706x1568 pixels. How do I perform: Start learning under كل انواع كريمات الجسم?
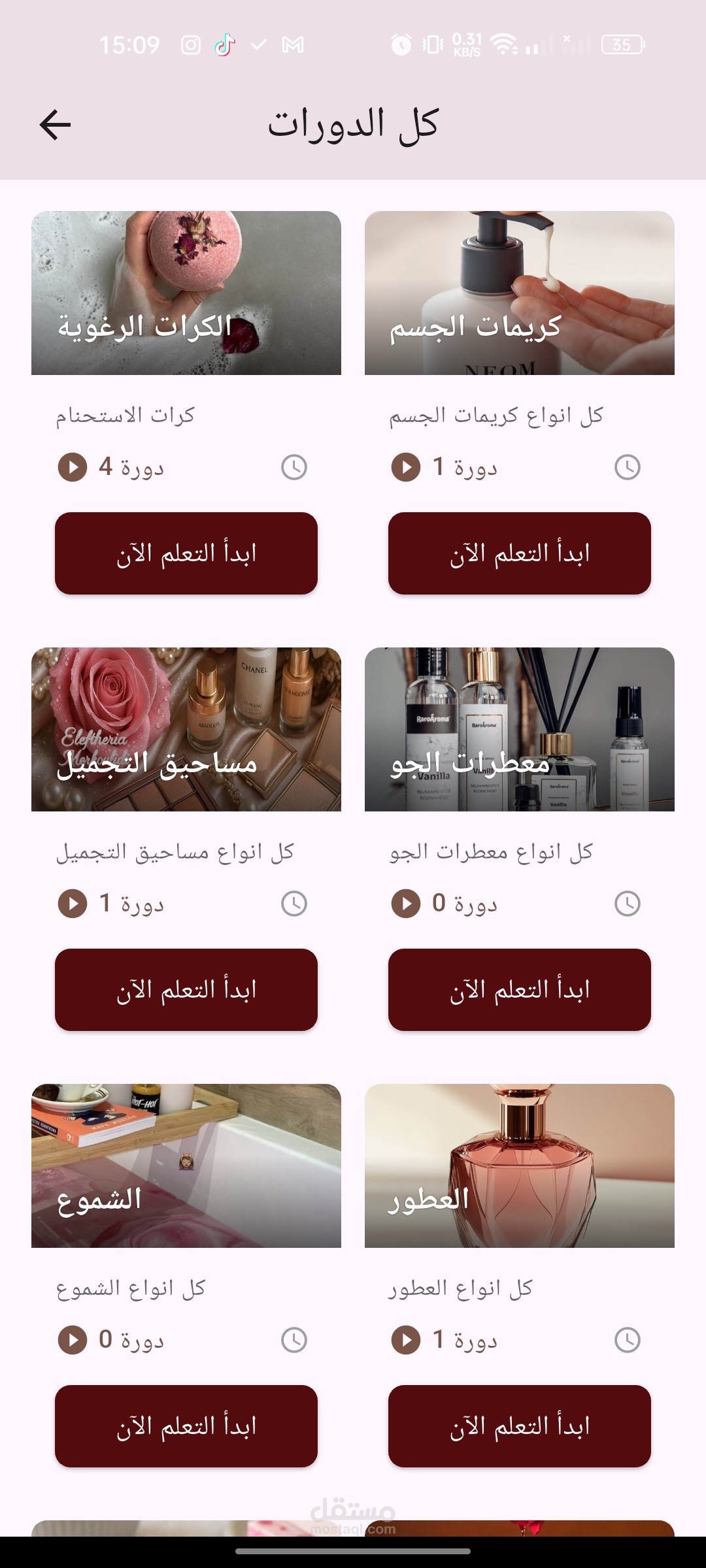pos(520,553)
